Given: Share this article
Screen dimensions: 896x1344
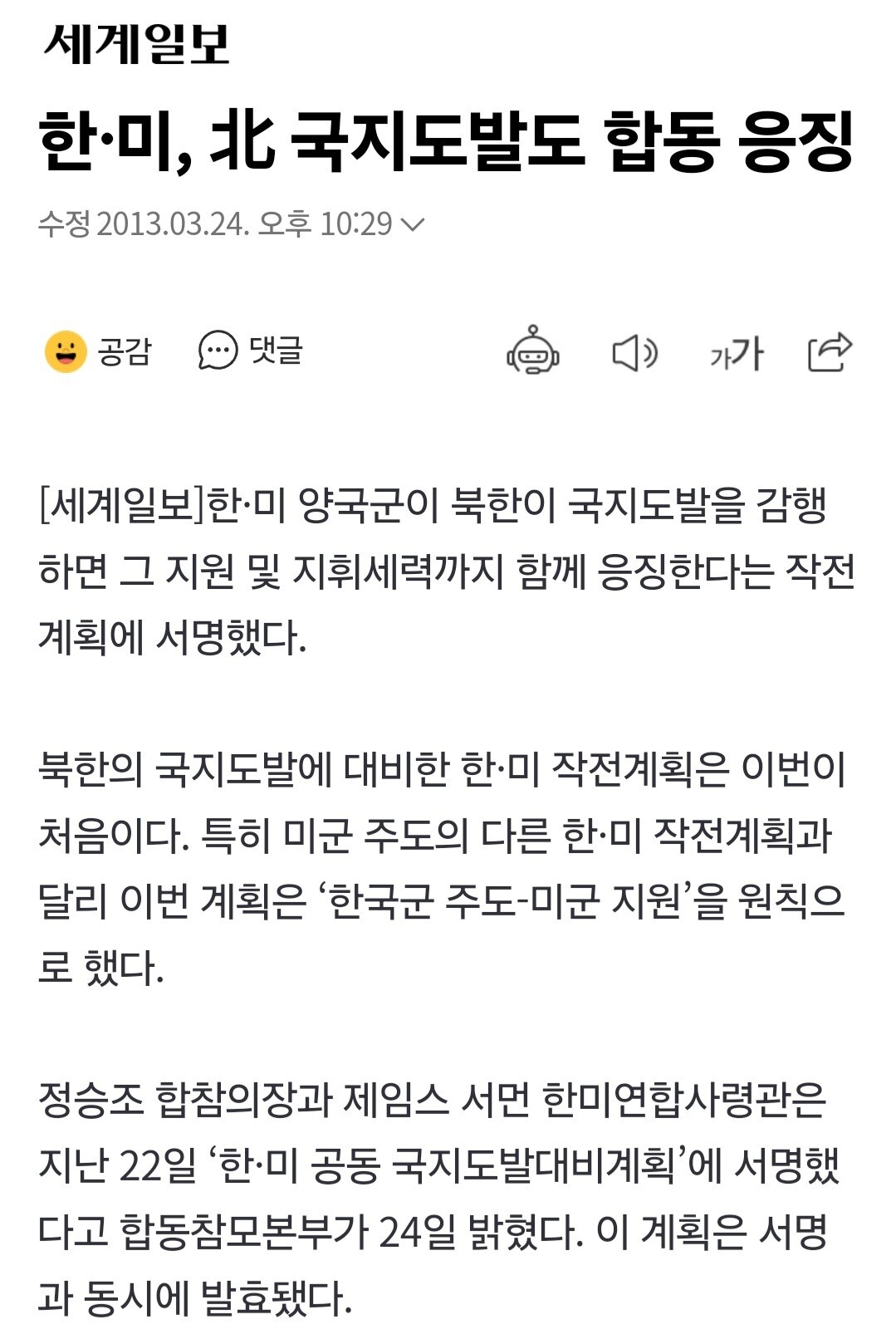Looking at the screenshot, I should (830, 351).
